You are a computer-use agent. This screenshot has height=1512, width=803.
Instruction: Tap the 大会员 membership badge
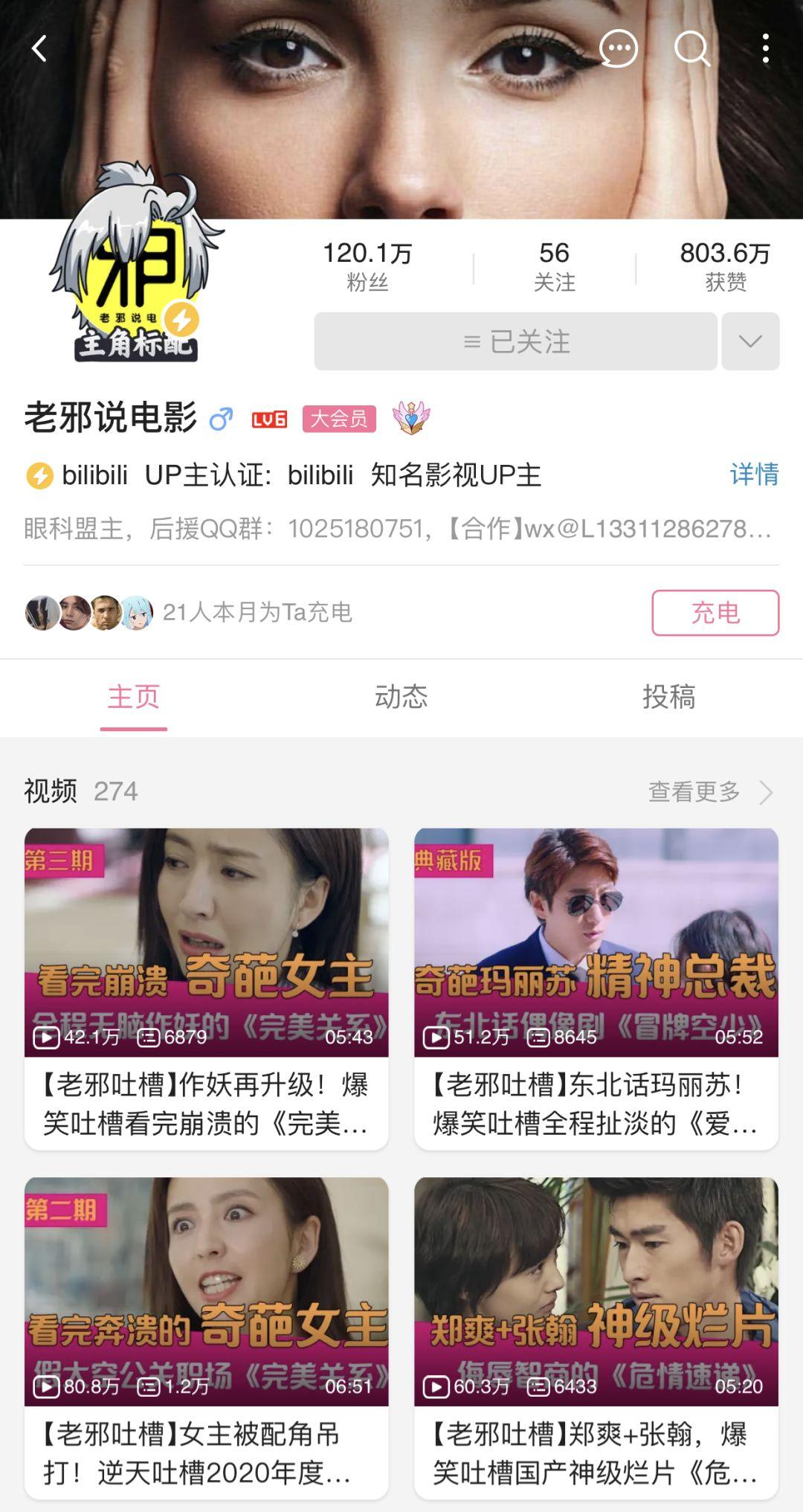point(339,419)
